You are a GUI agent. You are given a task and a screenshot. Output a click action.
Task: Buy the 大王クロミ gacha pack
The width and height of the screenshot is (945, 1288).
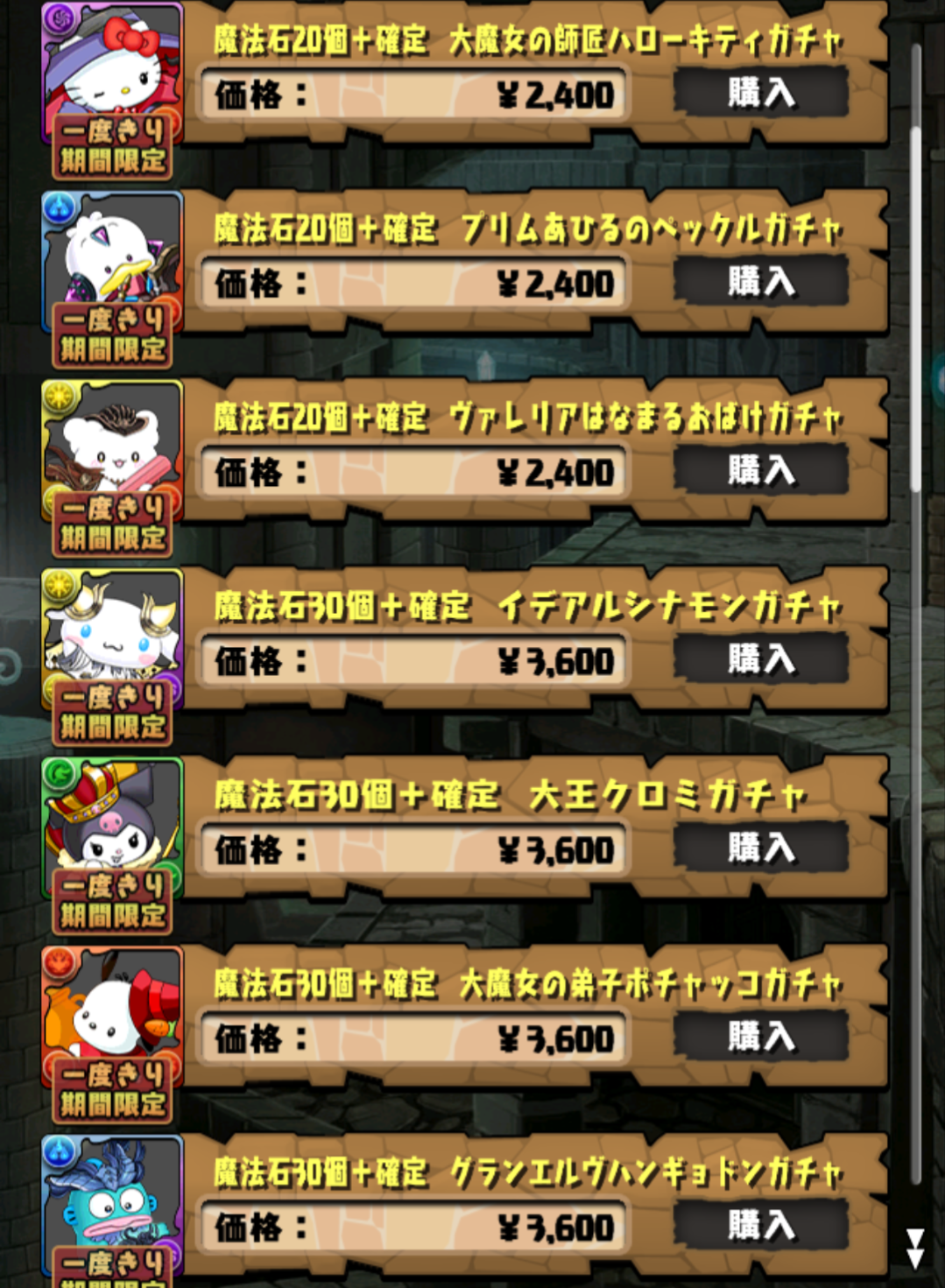point(760,848)
